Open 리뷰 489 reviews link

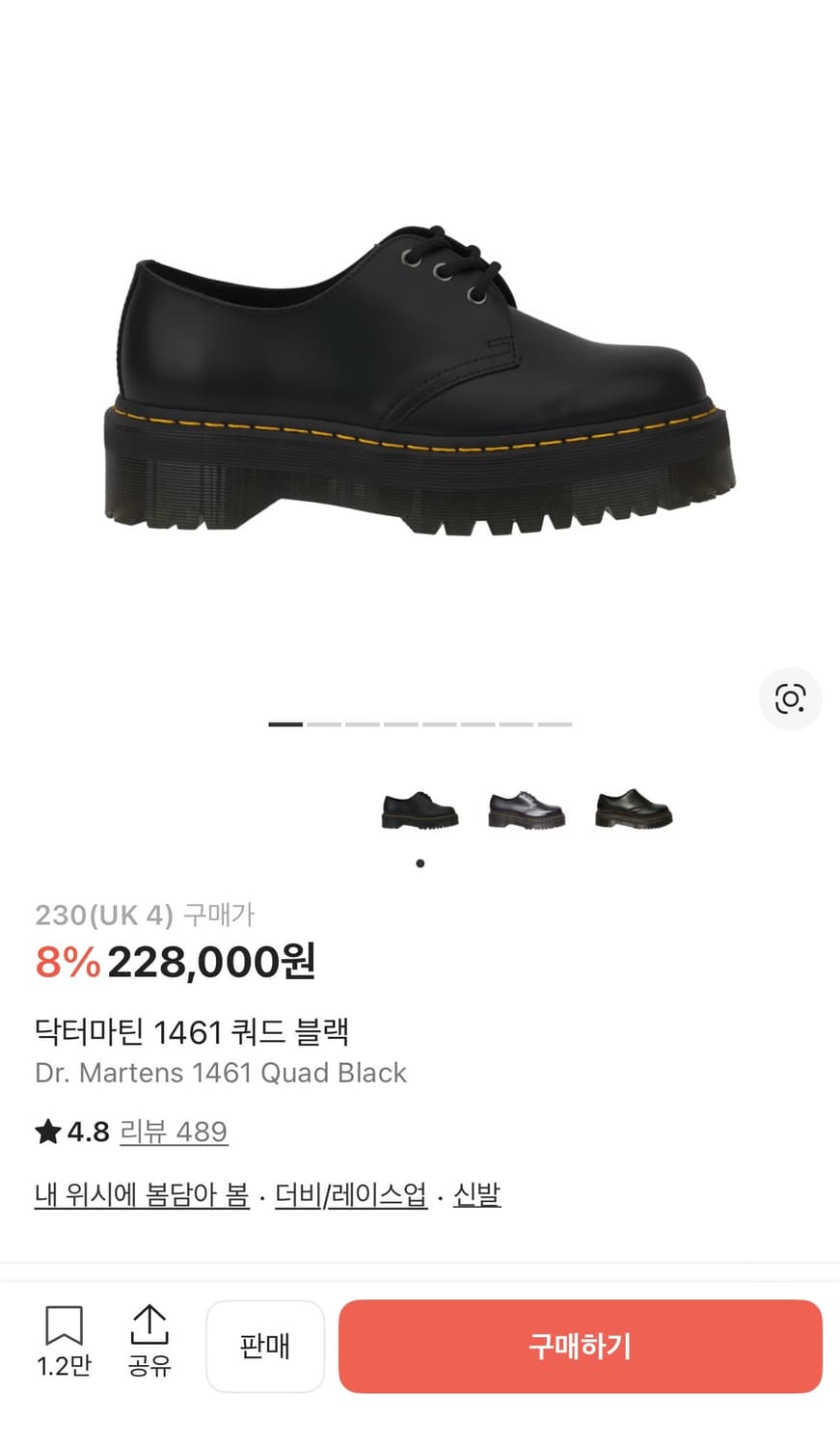(x=174, y=1132)
